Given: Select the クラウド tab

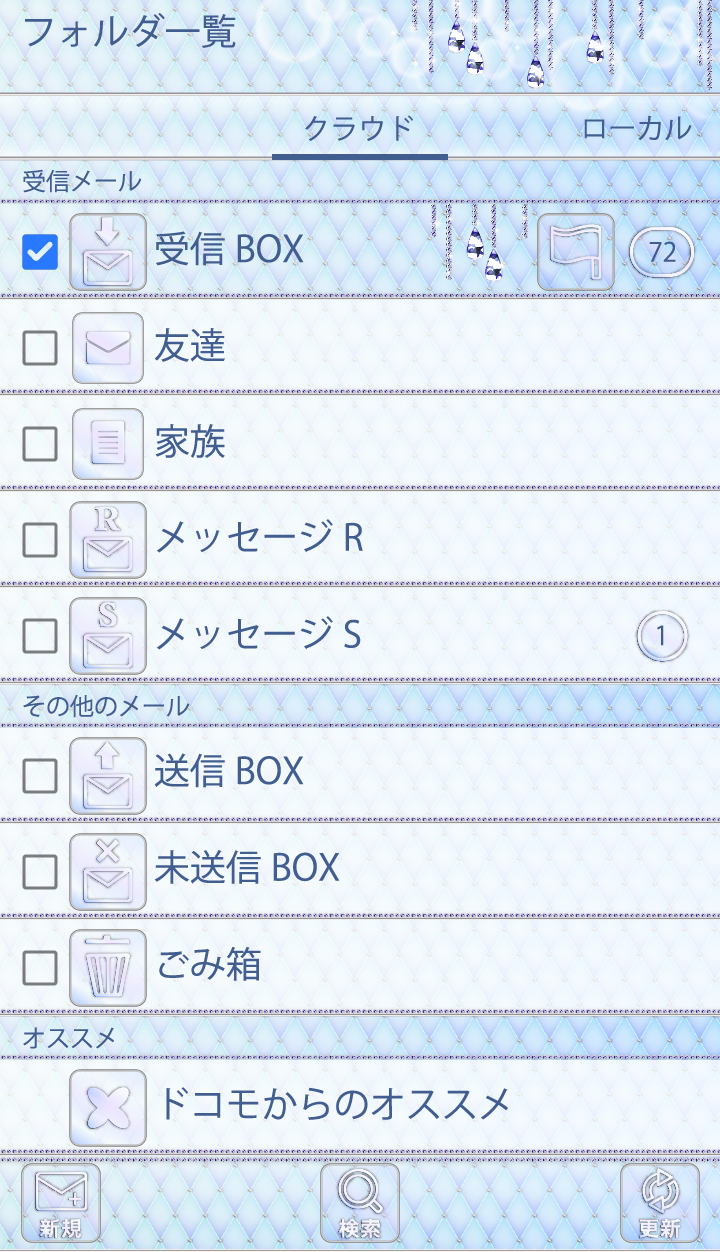Looking at the screenshot, I should tap(359, 128).
